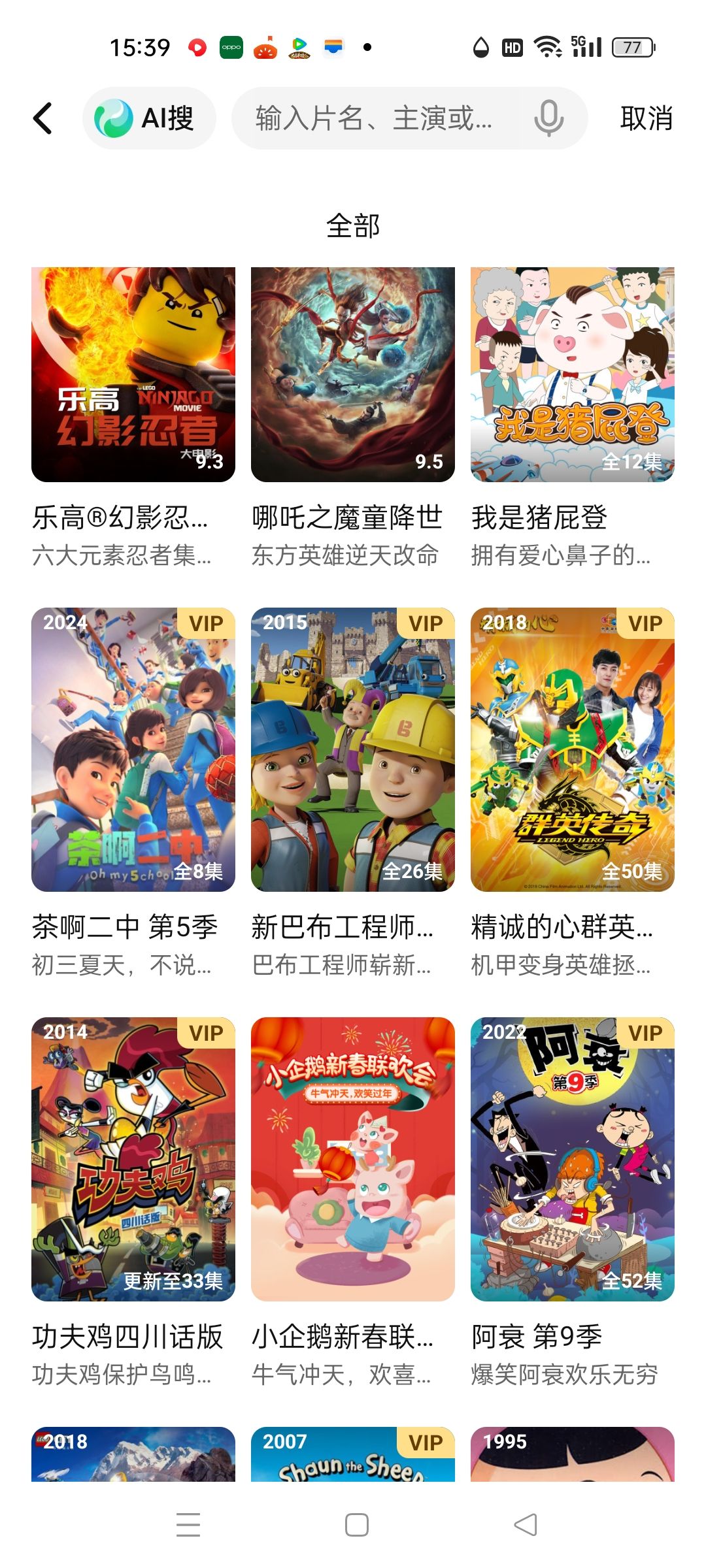
Task: Open the AI搜 search button
Action: pos(149,119)
